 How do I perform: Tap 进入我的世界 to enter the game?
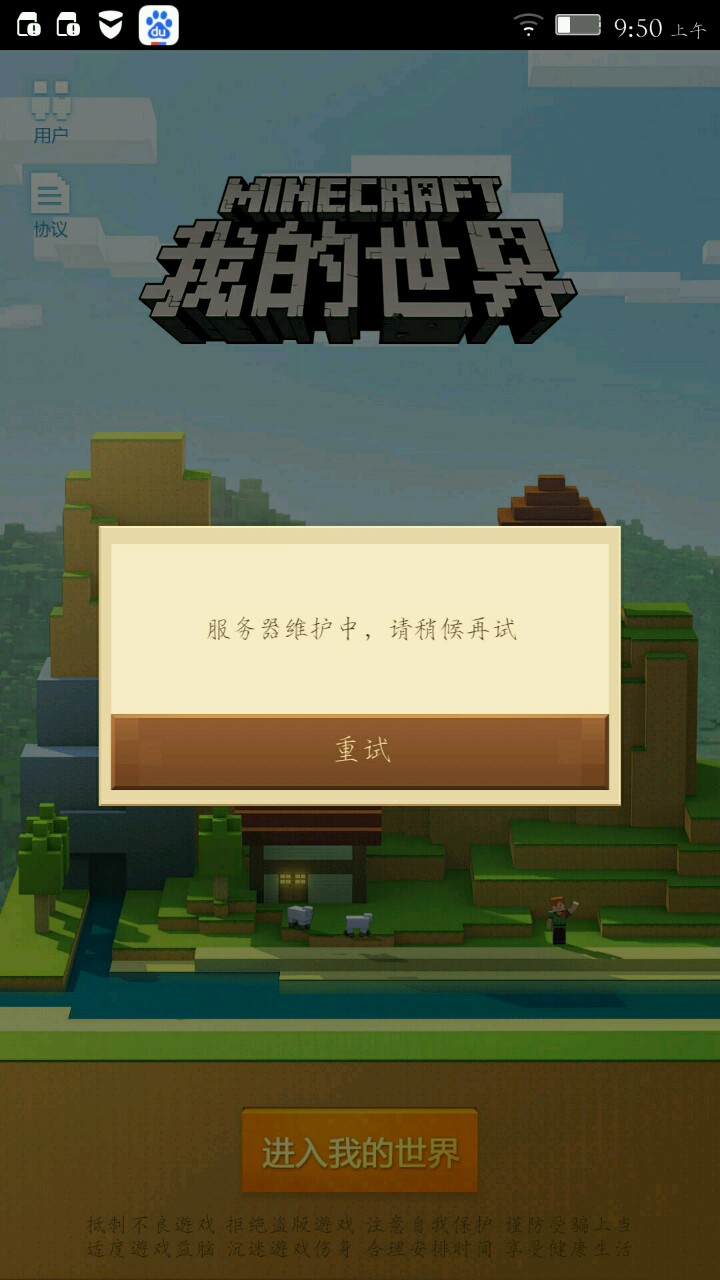coord(360,1152)
